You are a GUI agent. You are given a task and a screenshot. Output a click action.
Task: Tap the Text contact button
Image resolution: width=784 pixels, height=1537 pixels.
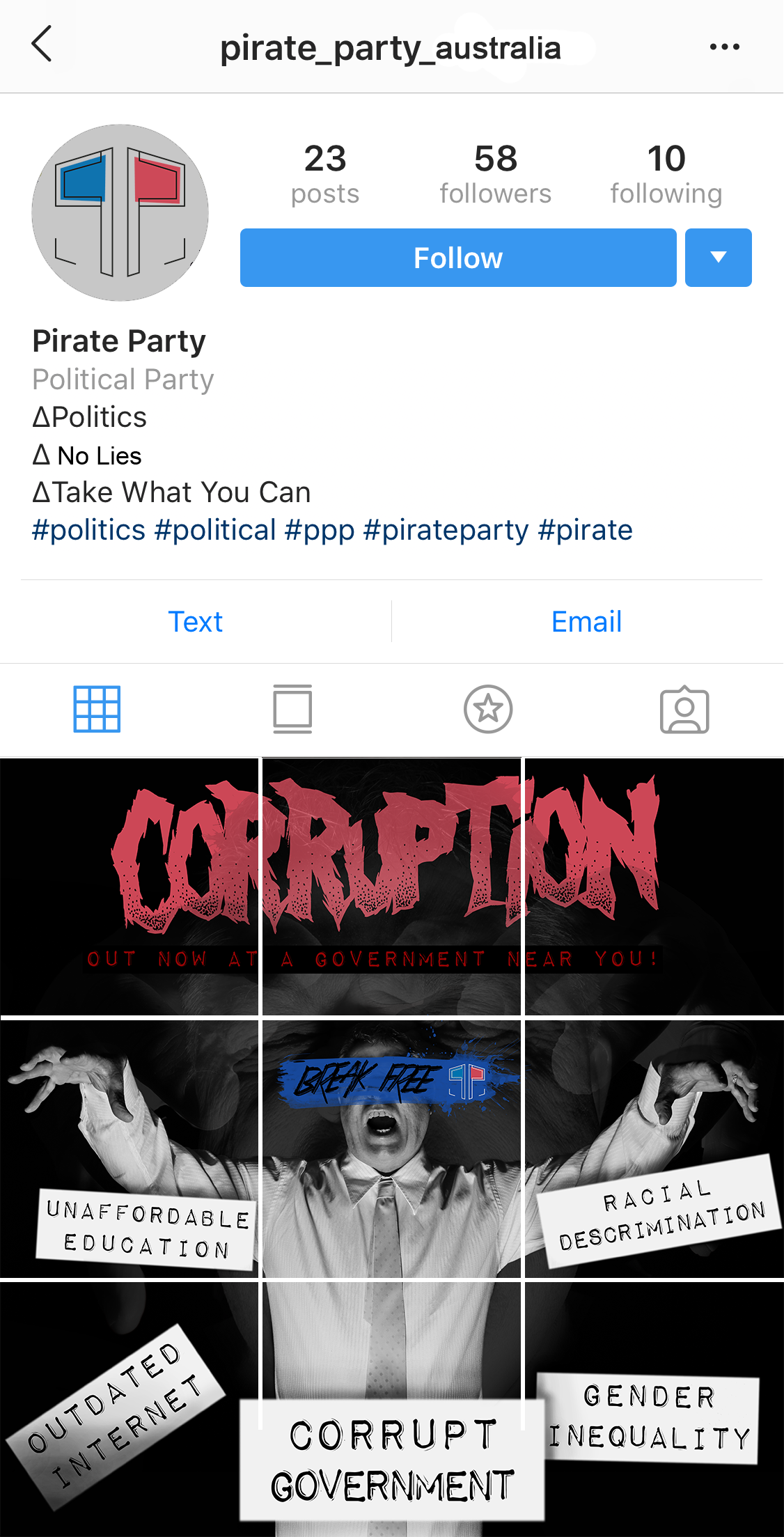click(196, 621)
